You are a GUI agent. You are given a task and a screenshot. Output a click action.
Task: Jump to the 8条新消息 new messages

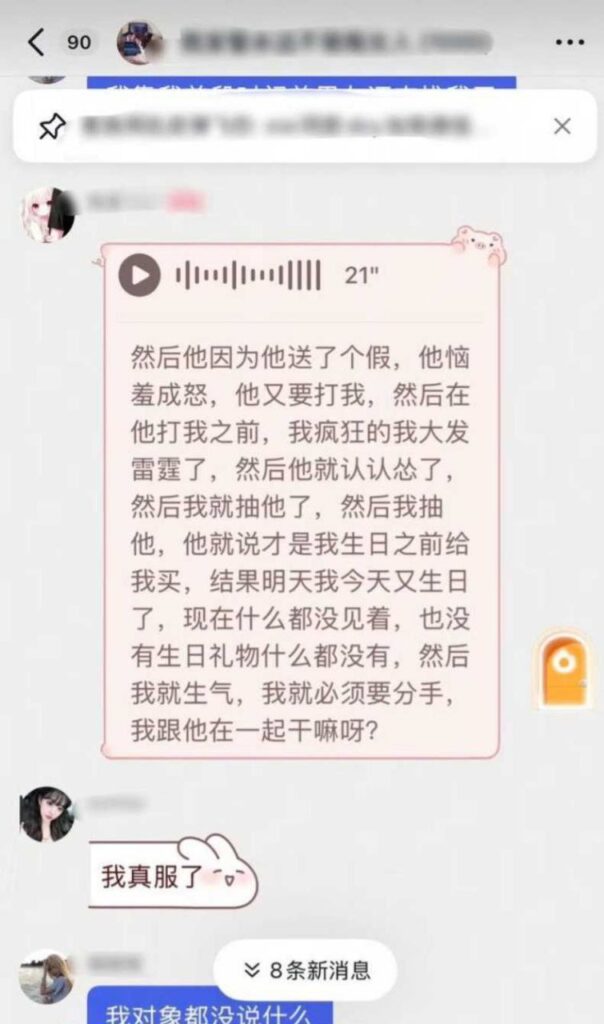[x=306, y=970]
